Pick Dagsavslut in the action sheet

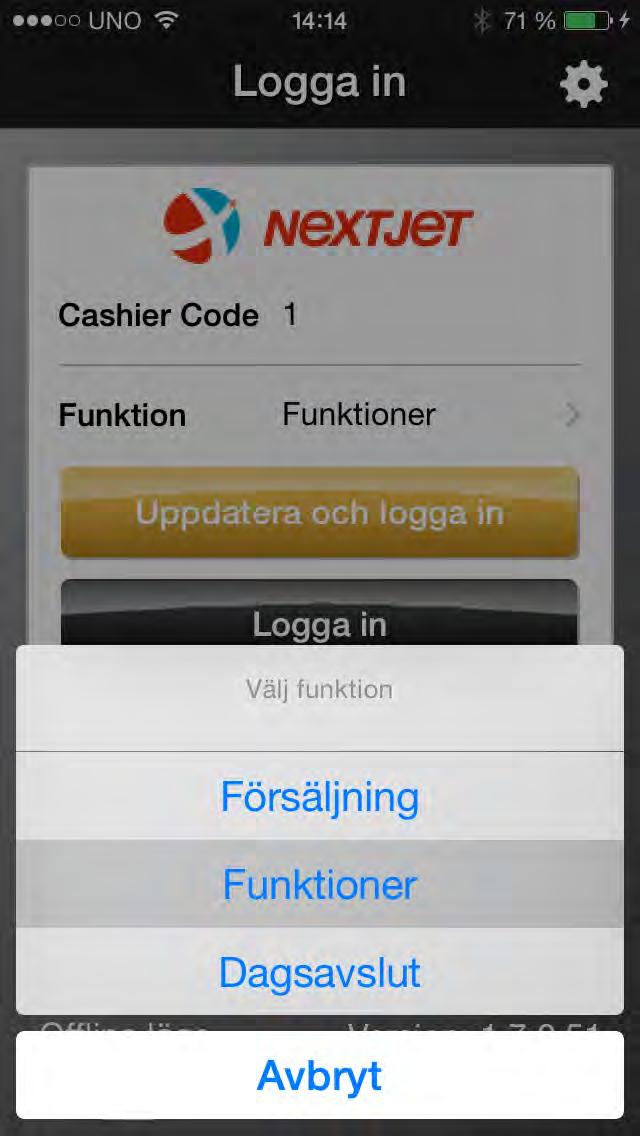pos(320,972)
